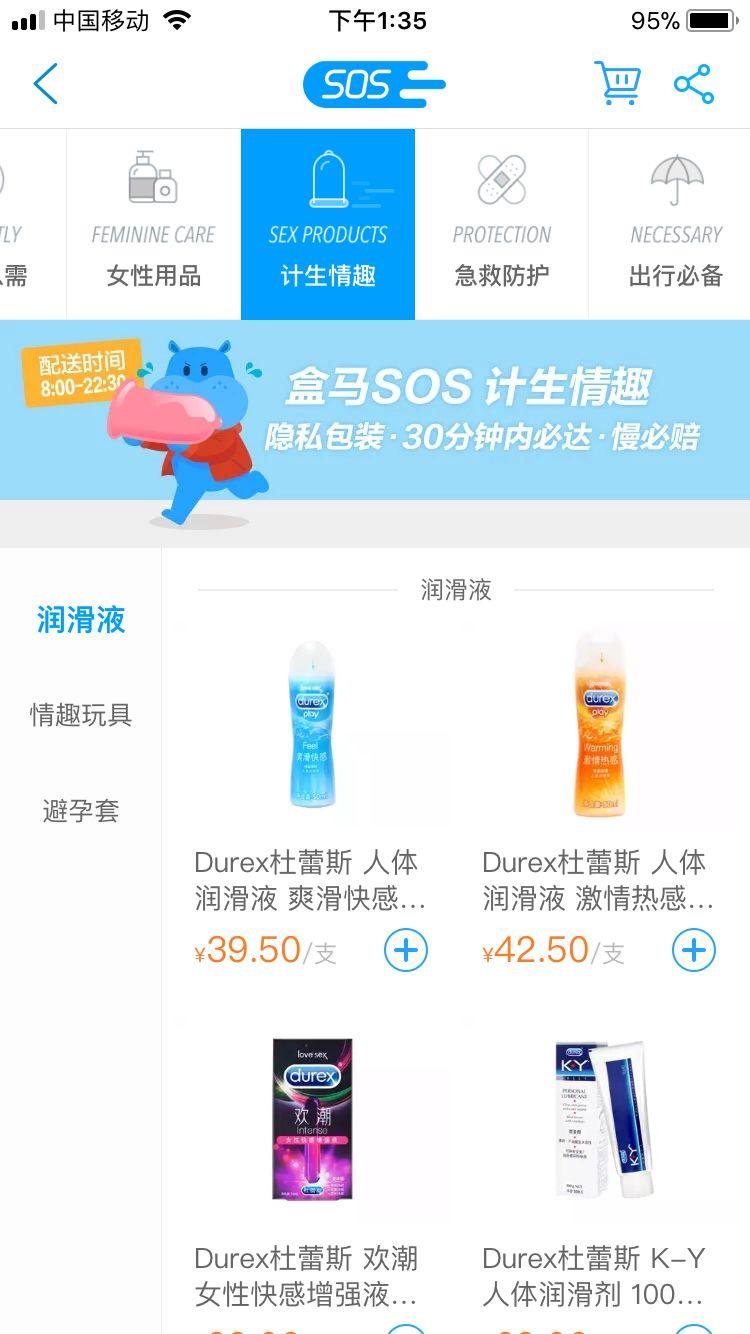The image size is (750, 1334).
Task: Open the 情趣玩具 side category
Action: (x=81, y=715)
